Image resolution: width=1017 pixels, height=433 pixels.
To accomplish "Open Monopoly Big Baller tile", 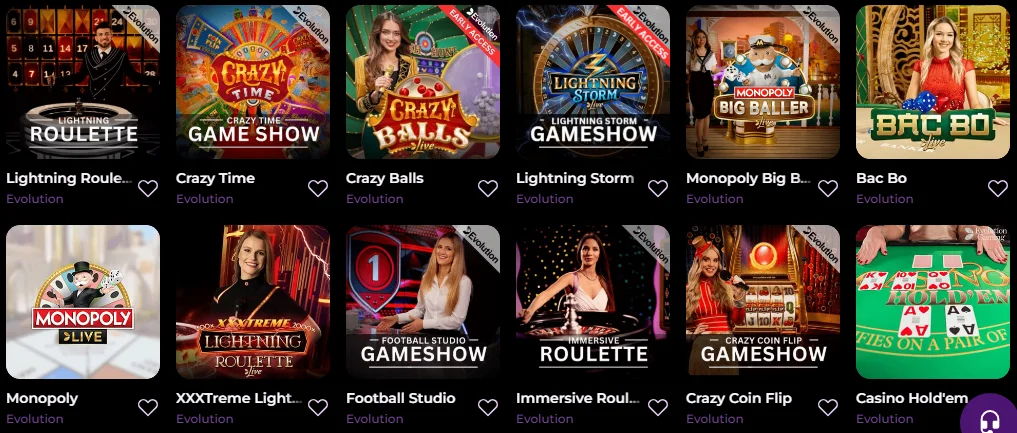I will tap(763, 82).
